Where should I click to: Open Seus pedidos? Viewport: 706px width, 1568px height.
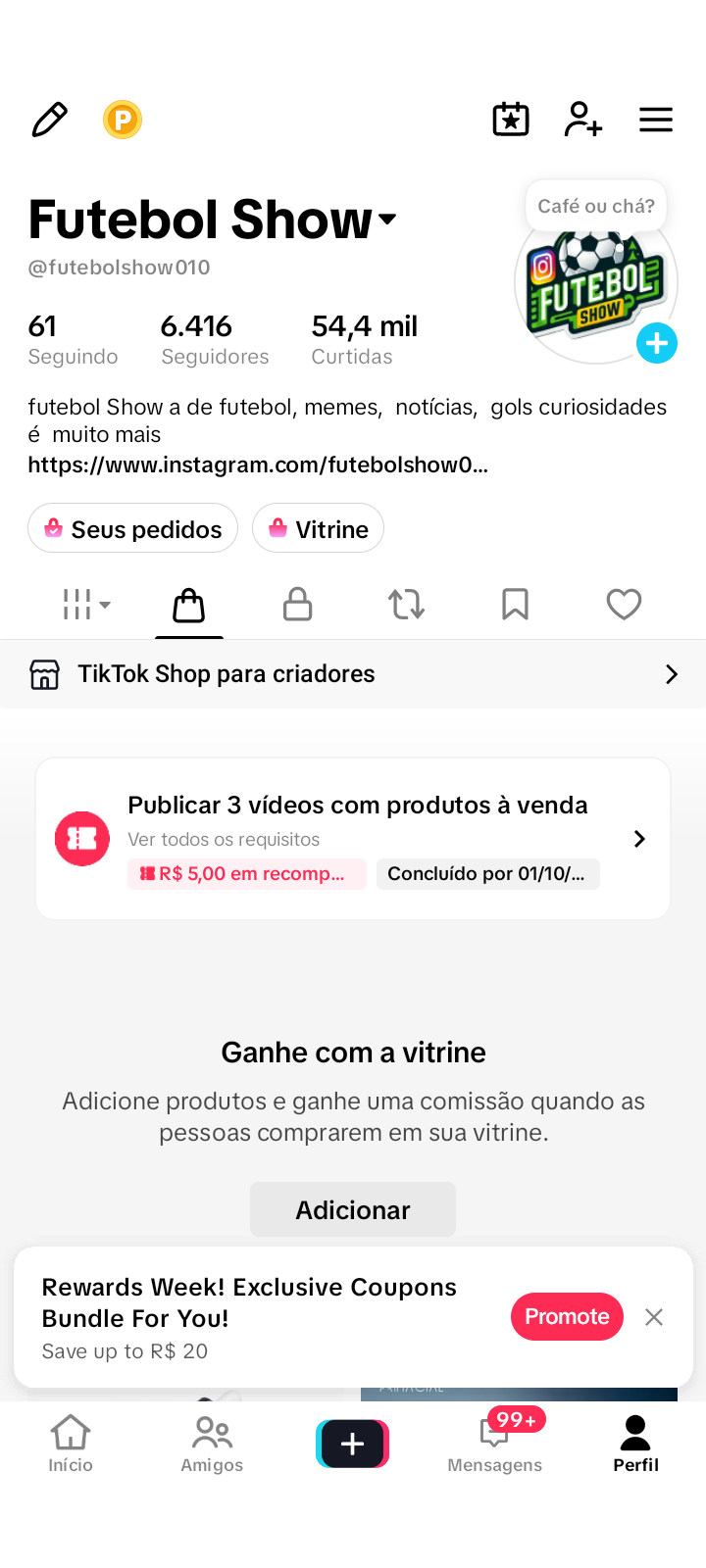132,528
